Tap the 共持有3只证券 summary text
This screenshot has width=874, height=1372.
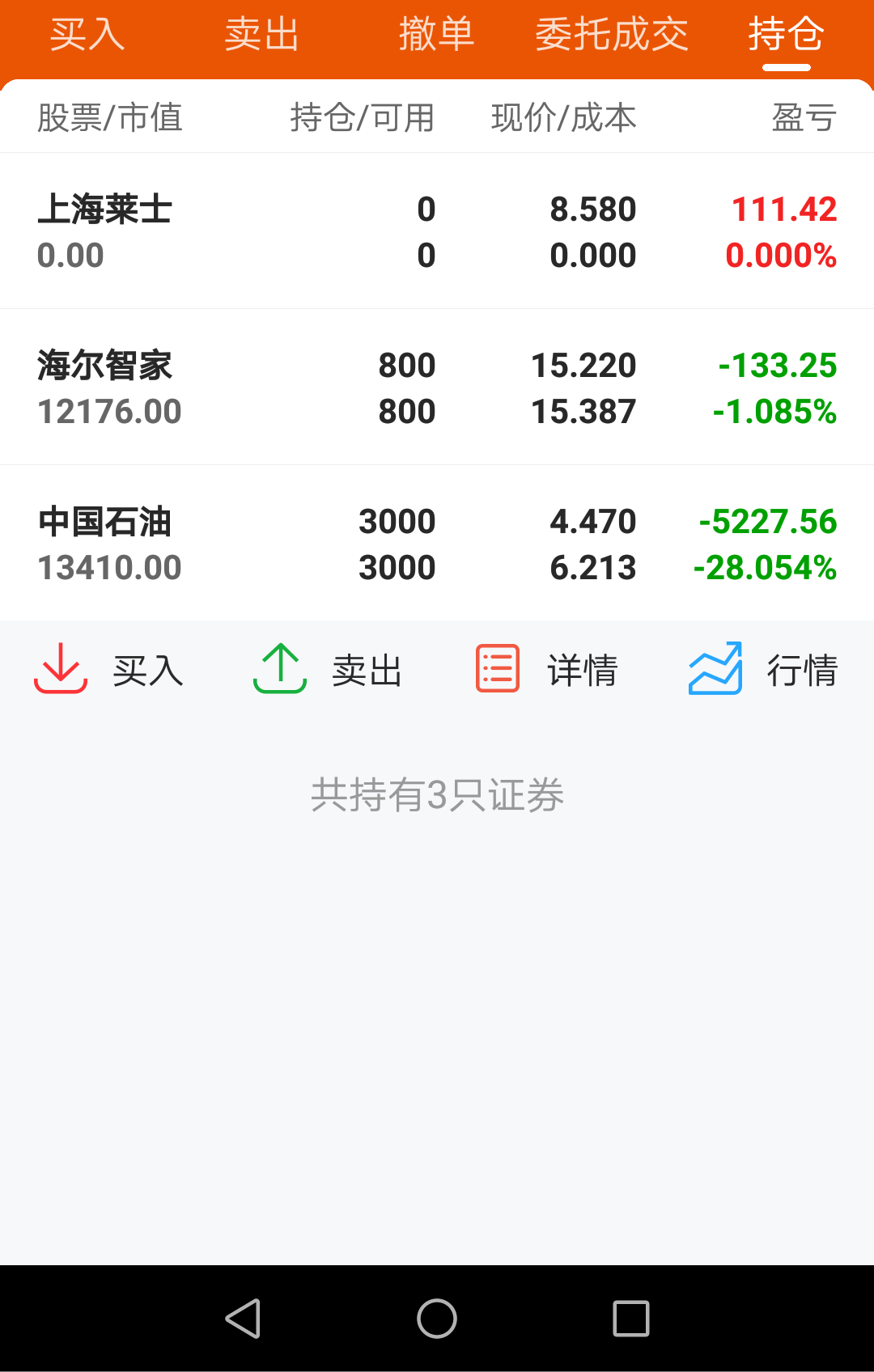[x=437, y=795]
